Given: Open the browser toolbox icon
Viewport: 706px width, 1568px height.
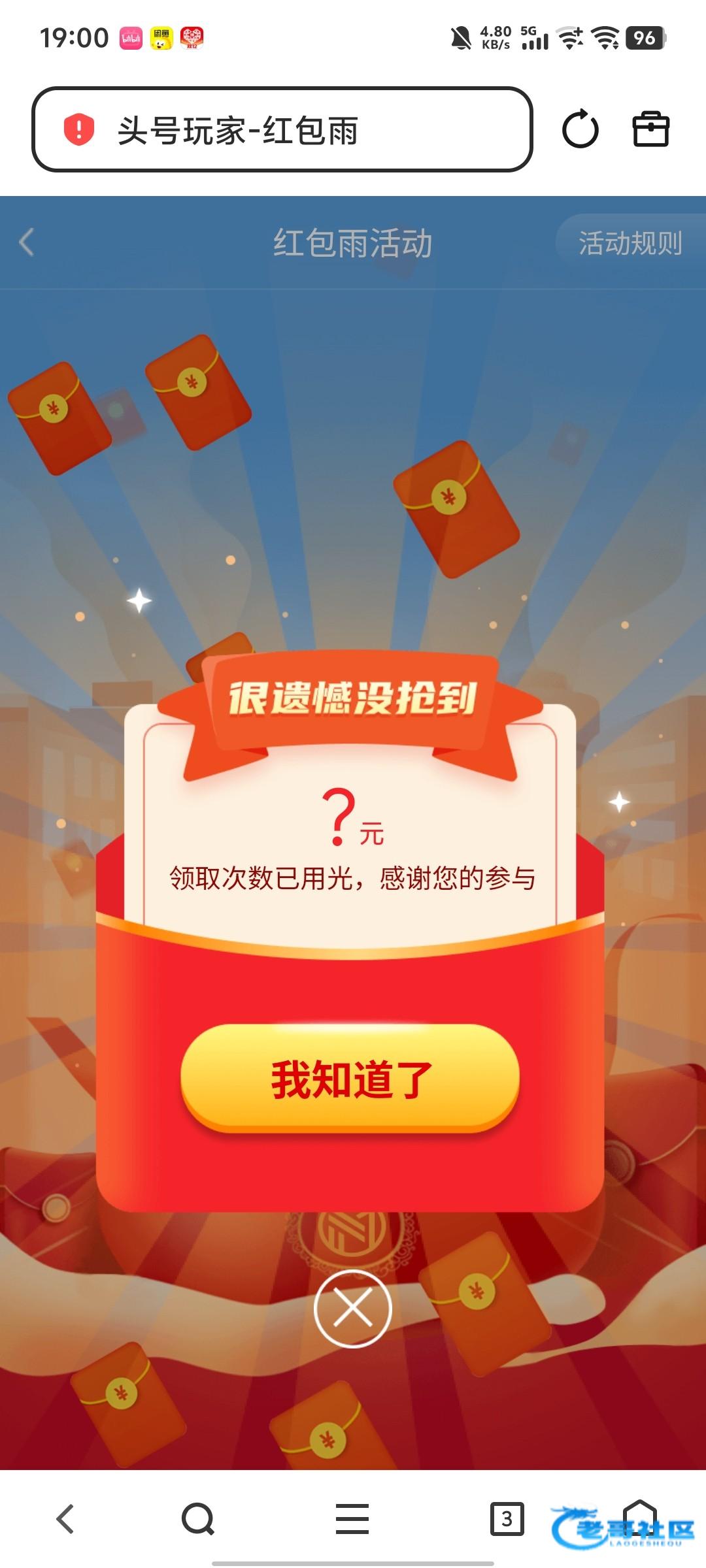Looking at the screenshot, I should [x=650, y=129].
